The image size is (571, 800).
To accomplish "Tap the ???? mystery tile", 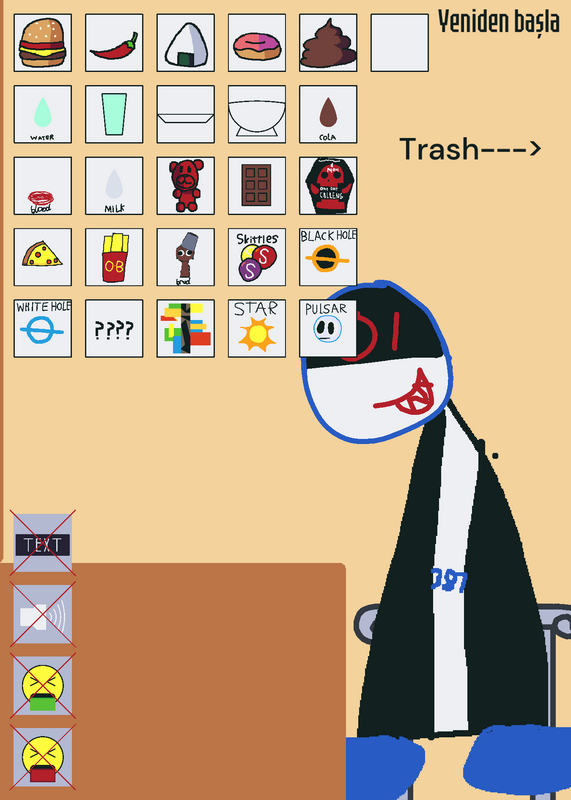I will pyautogui.click(x=114, y=329).
